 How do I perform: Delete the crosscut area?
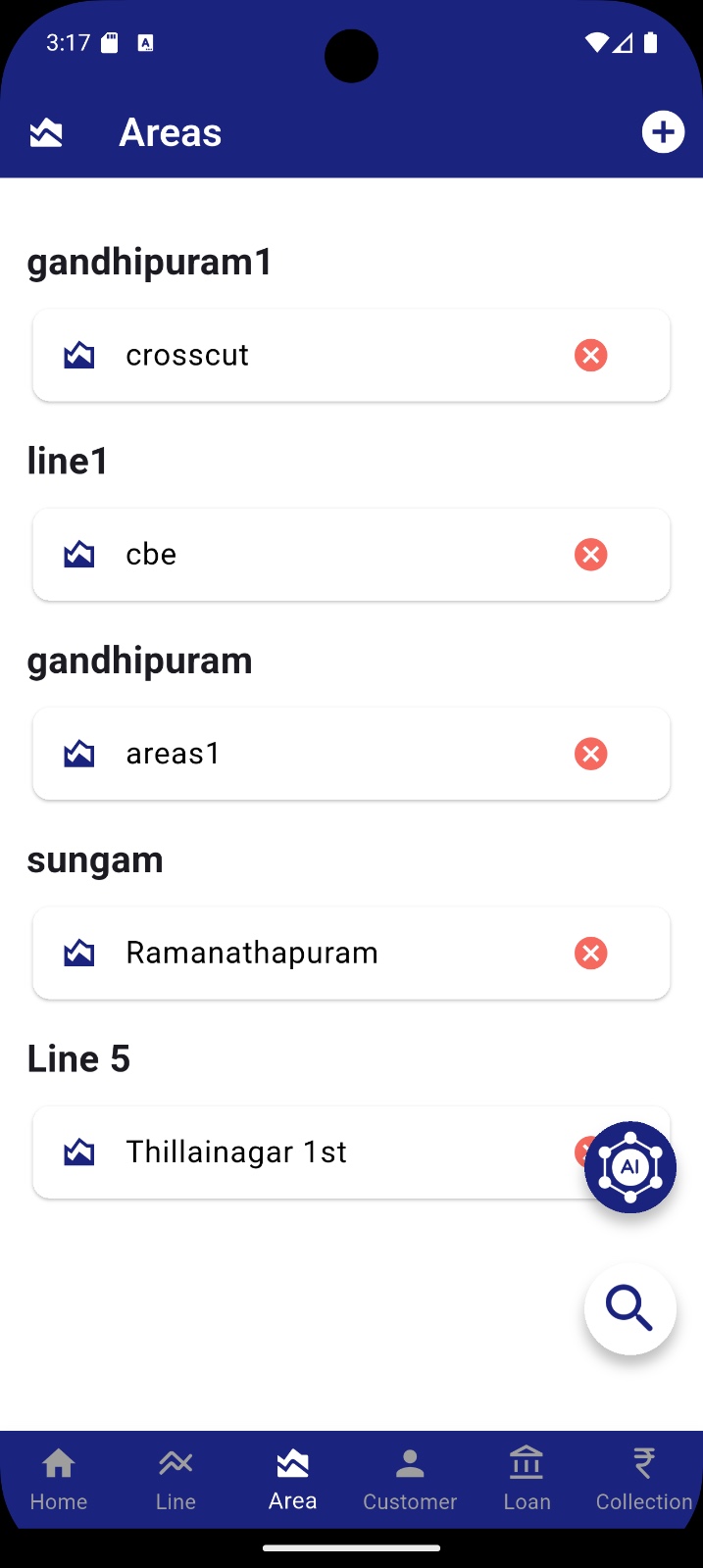[590, 355]
